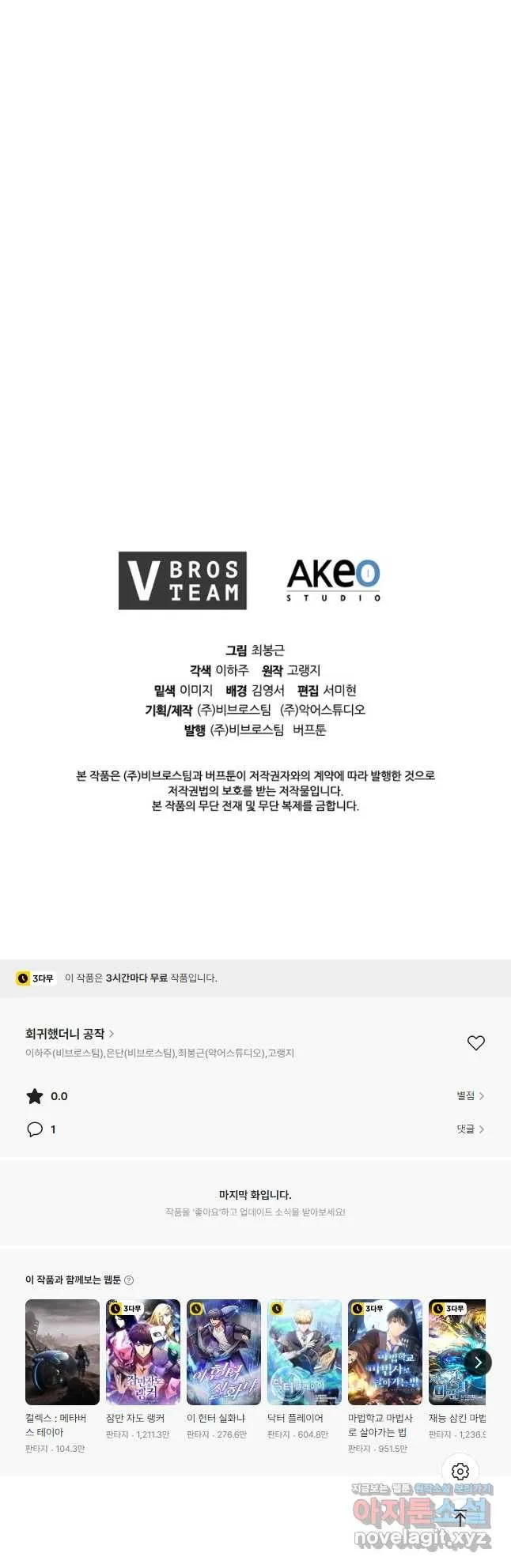Show info about 이 작품과 함께보는 웹툰
This screenshot has height=1568, width=511.
pyautogui.click(x=130, y=1280)
